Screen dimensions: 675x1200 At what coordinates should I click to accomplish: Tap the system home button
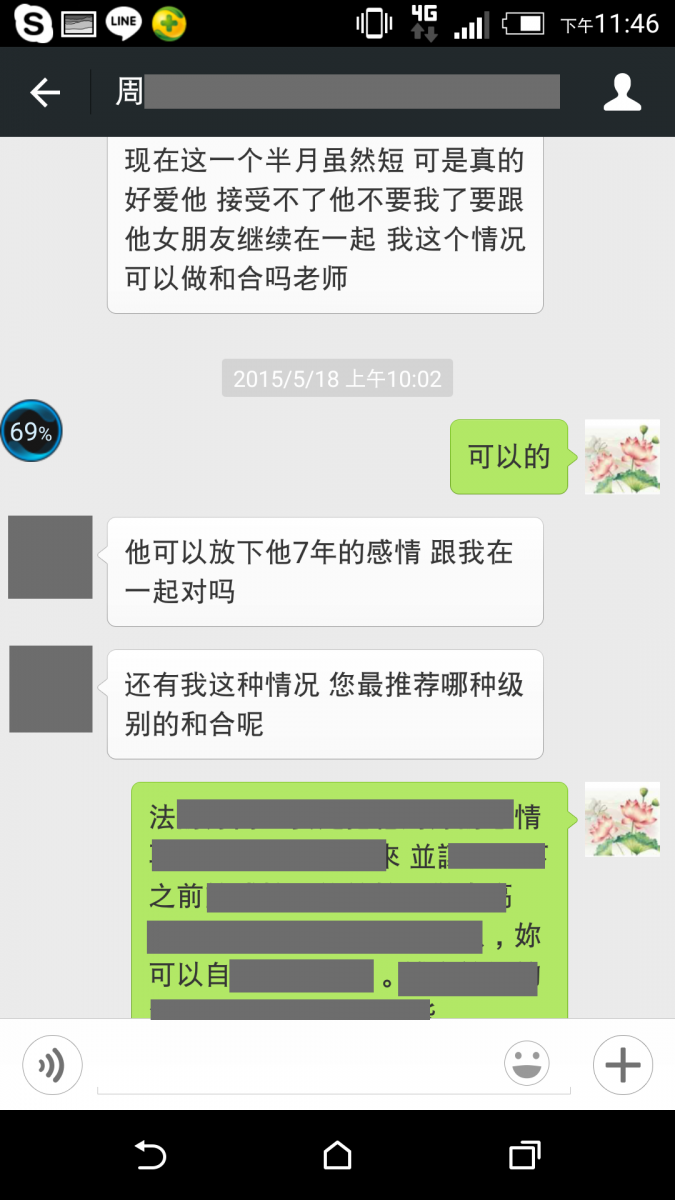(x=337, y=1156)
